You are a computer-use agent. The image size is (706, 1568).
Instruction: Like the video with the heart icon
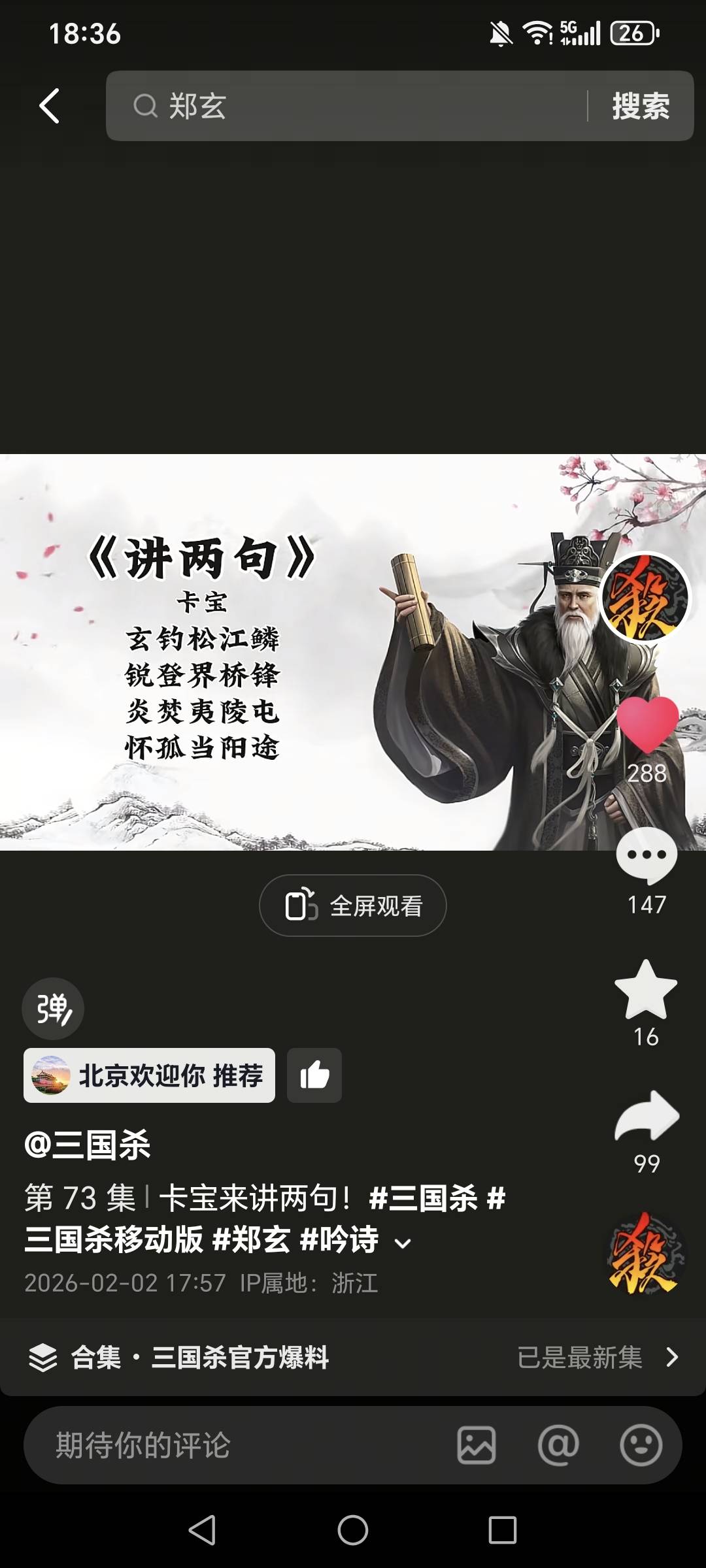[x=647, y=724]
